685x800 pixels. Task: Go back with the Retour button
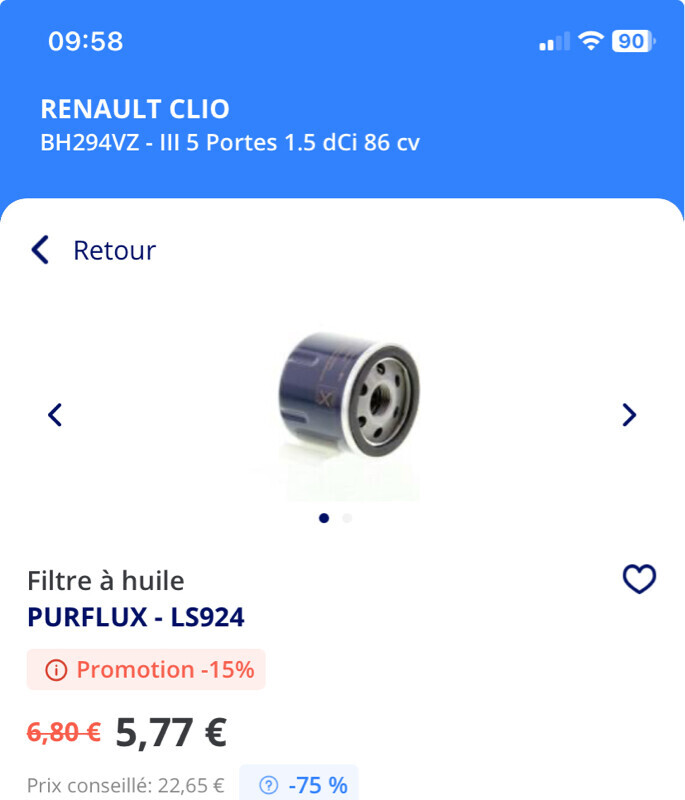click(93, 250)
